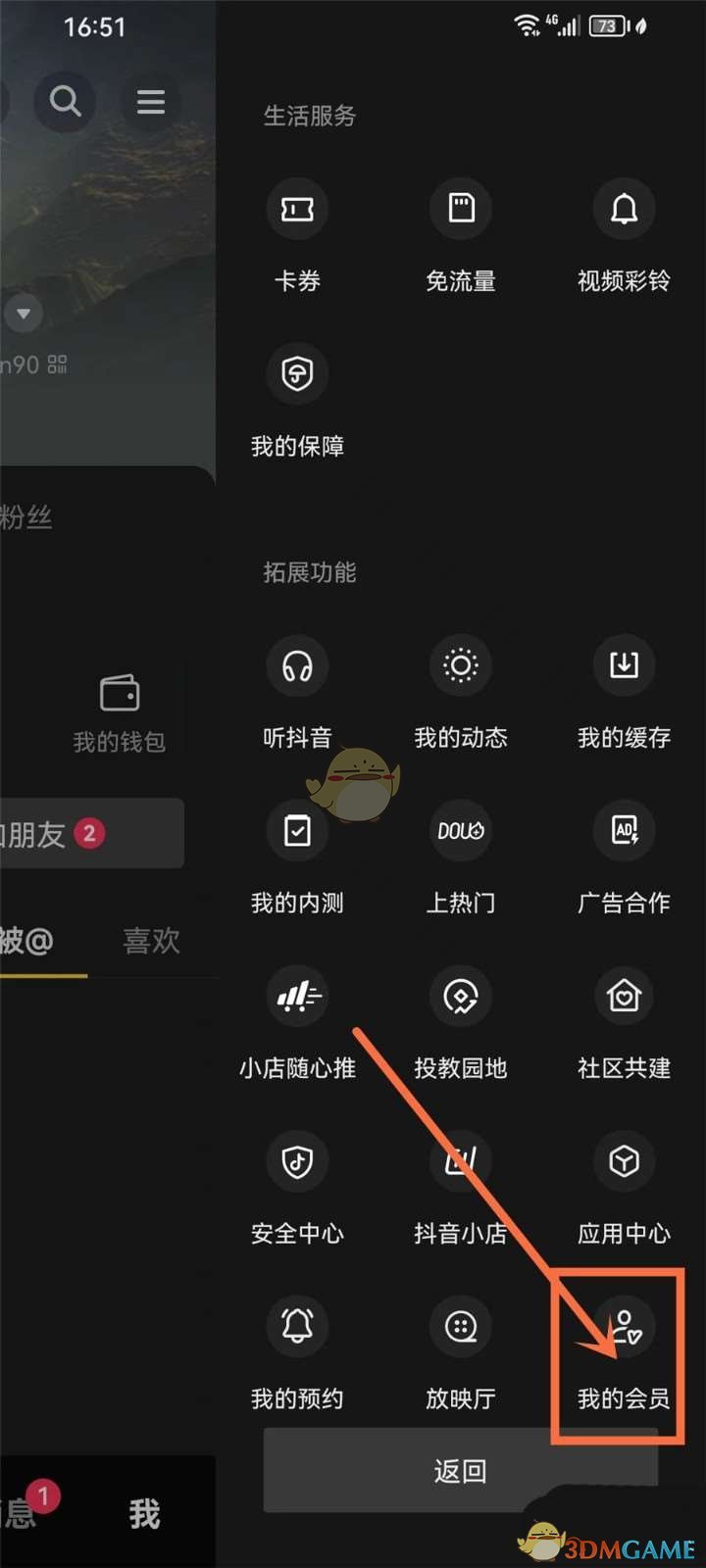706x1568 pixels.
Task: Tap the search icon on the profile page
Action: (x=65, y=101)
